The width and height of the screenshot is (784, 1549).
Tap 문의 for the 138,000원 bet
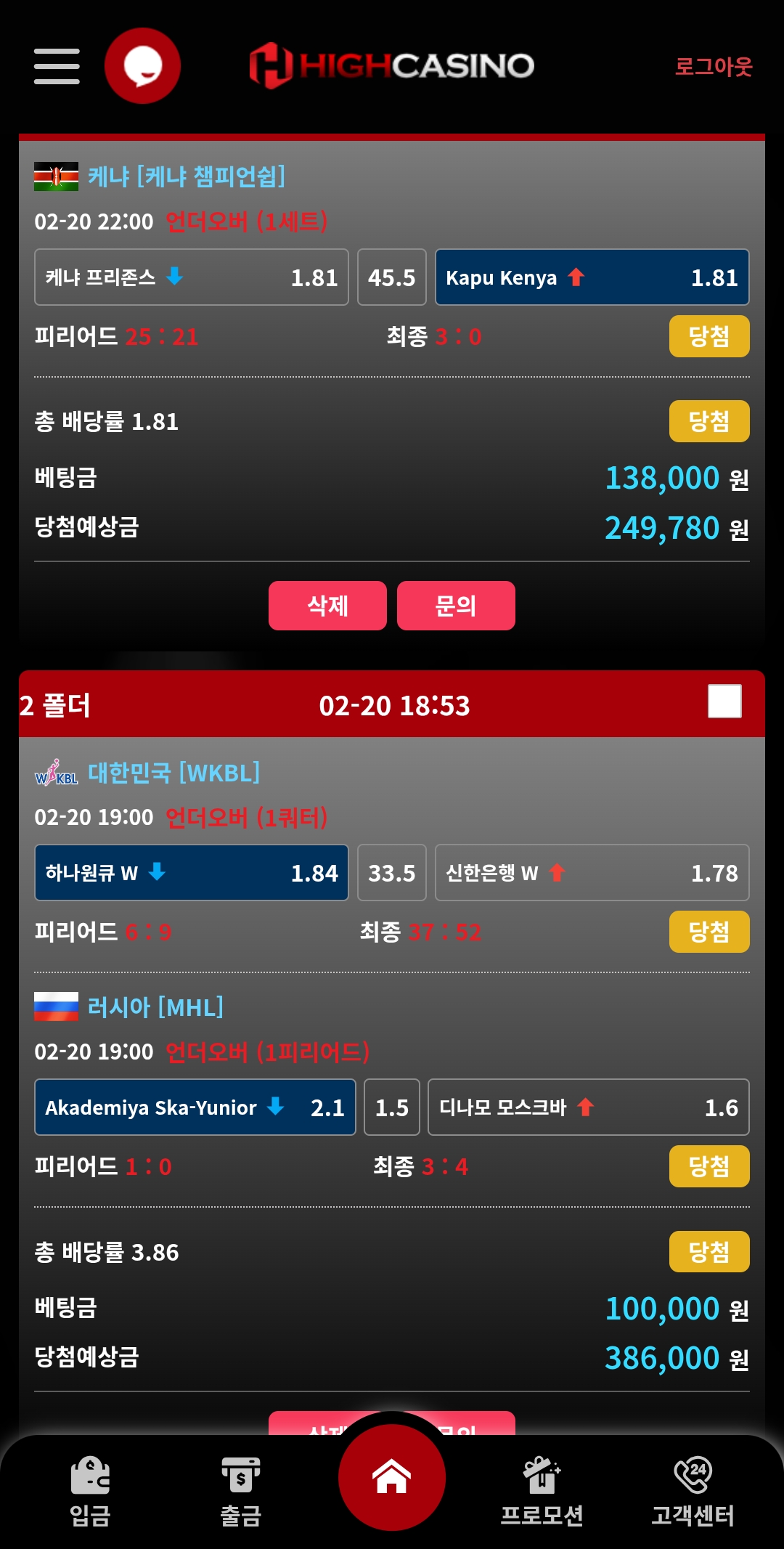[x=456, y=606]
